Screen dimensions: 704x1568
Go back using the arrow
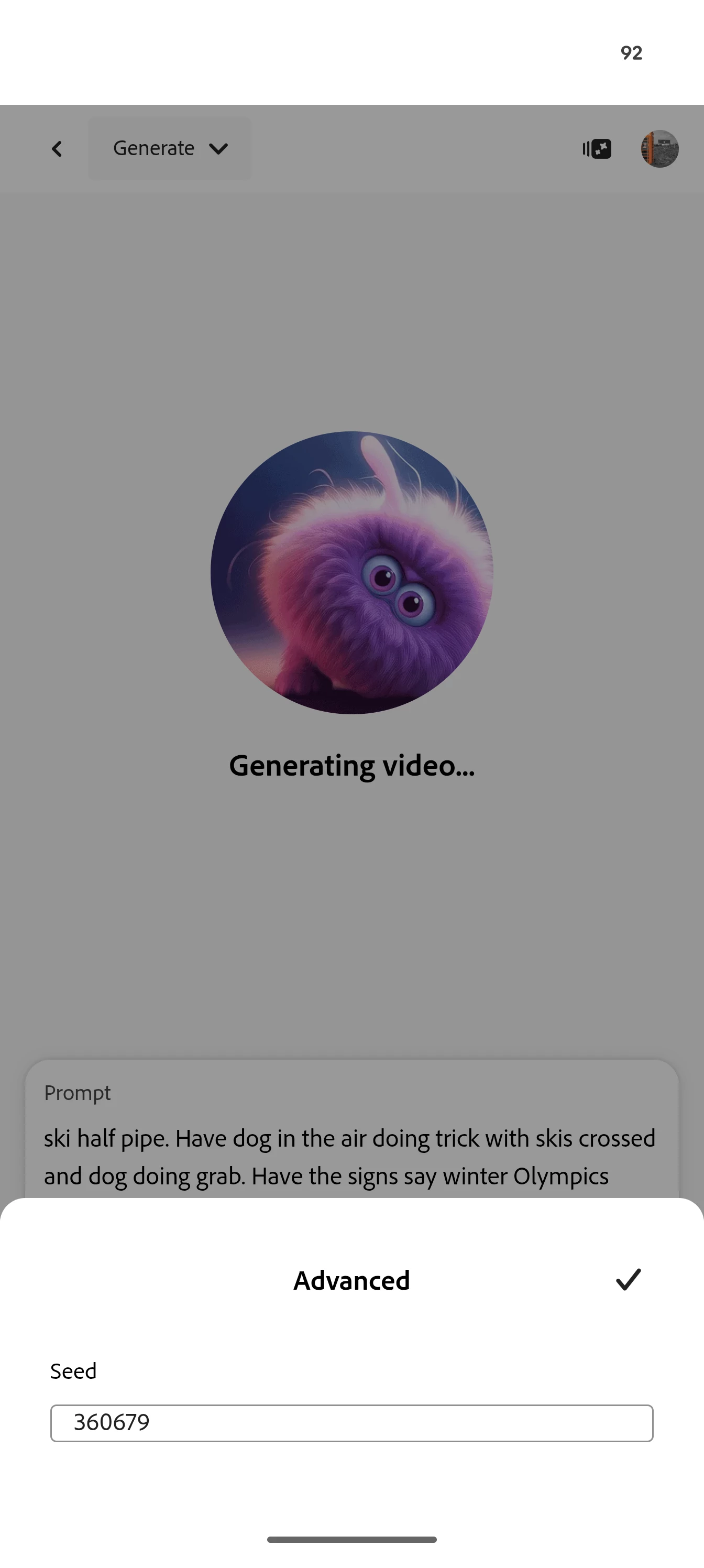57,148
